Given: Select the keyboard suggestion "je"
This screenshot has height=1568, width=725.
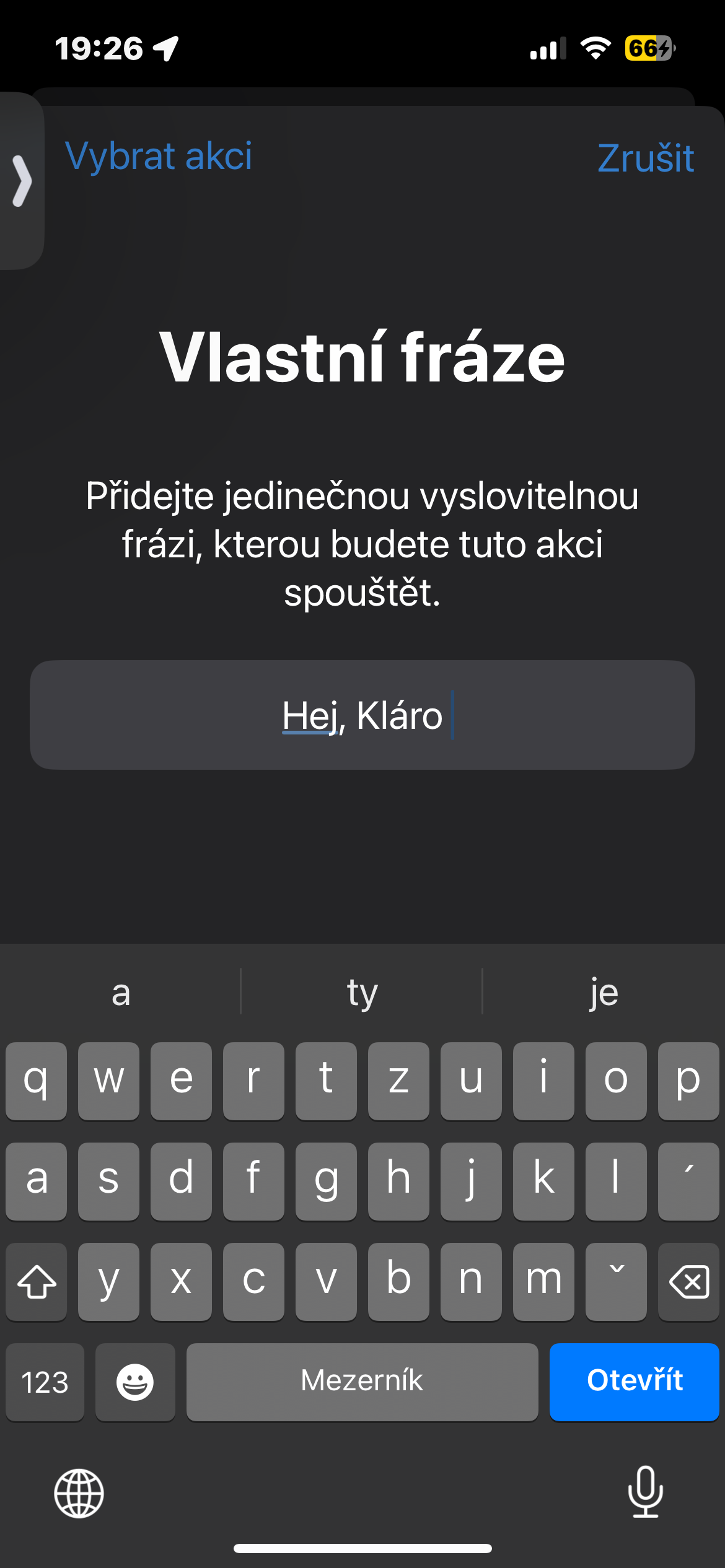Looking at the screenshot, I should tap(604, 992).
